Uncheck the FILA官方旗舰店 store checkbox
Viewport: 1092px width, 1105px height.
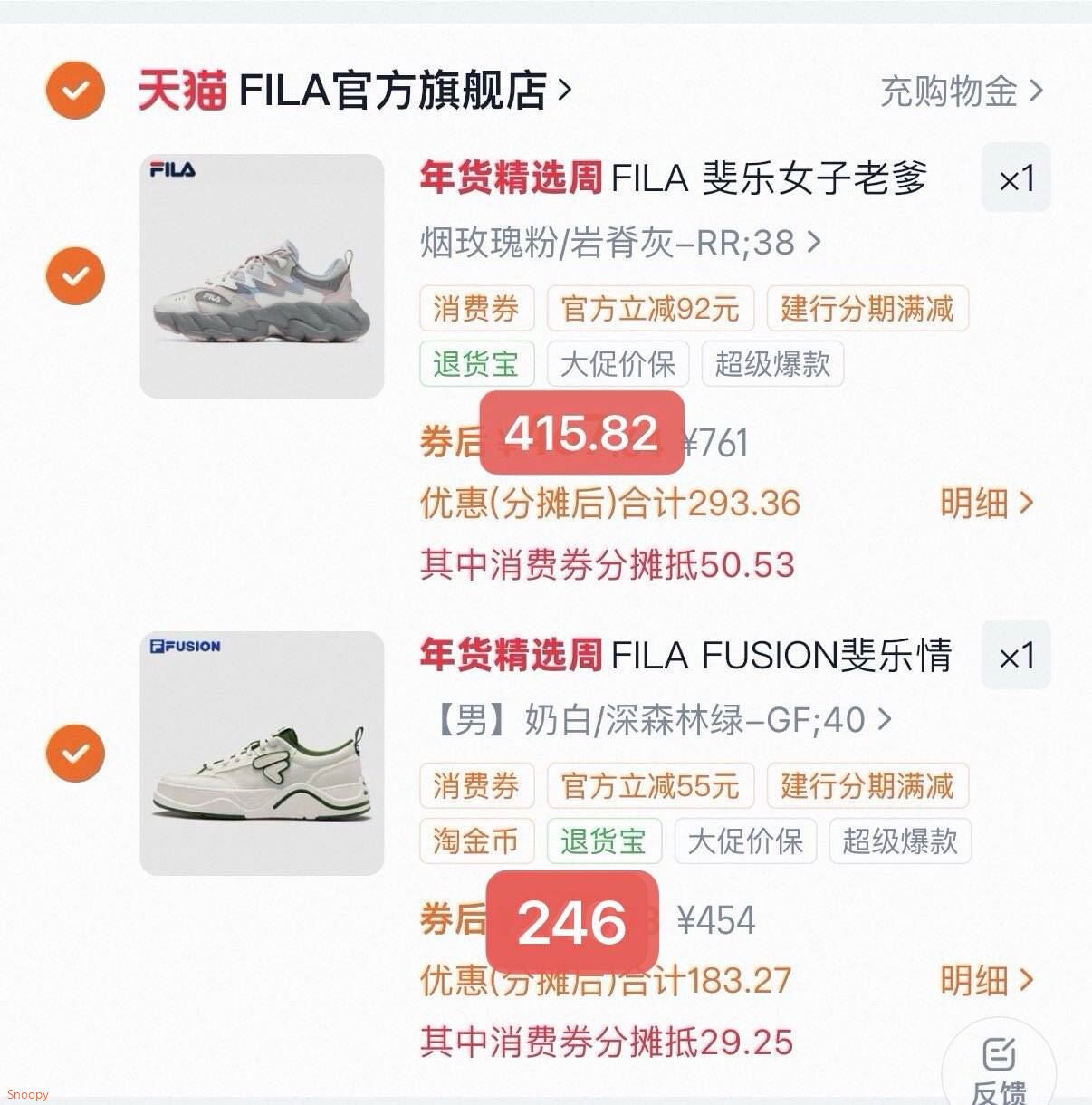[75, 91]
